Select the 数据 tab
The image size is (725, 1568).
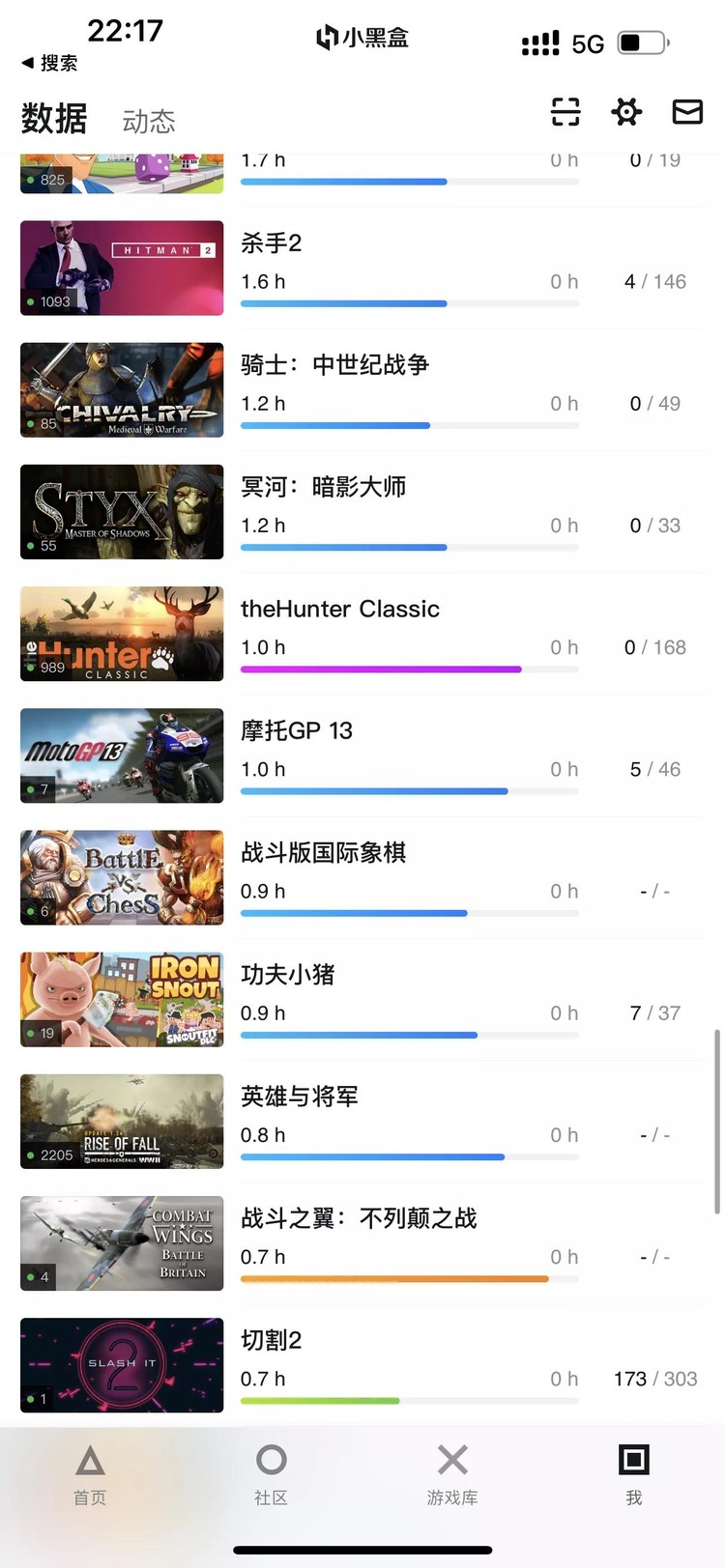coord(54,119)
